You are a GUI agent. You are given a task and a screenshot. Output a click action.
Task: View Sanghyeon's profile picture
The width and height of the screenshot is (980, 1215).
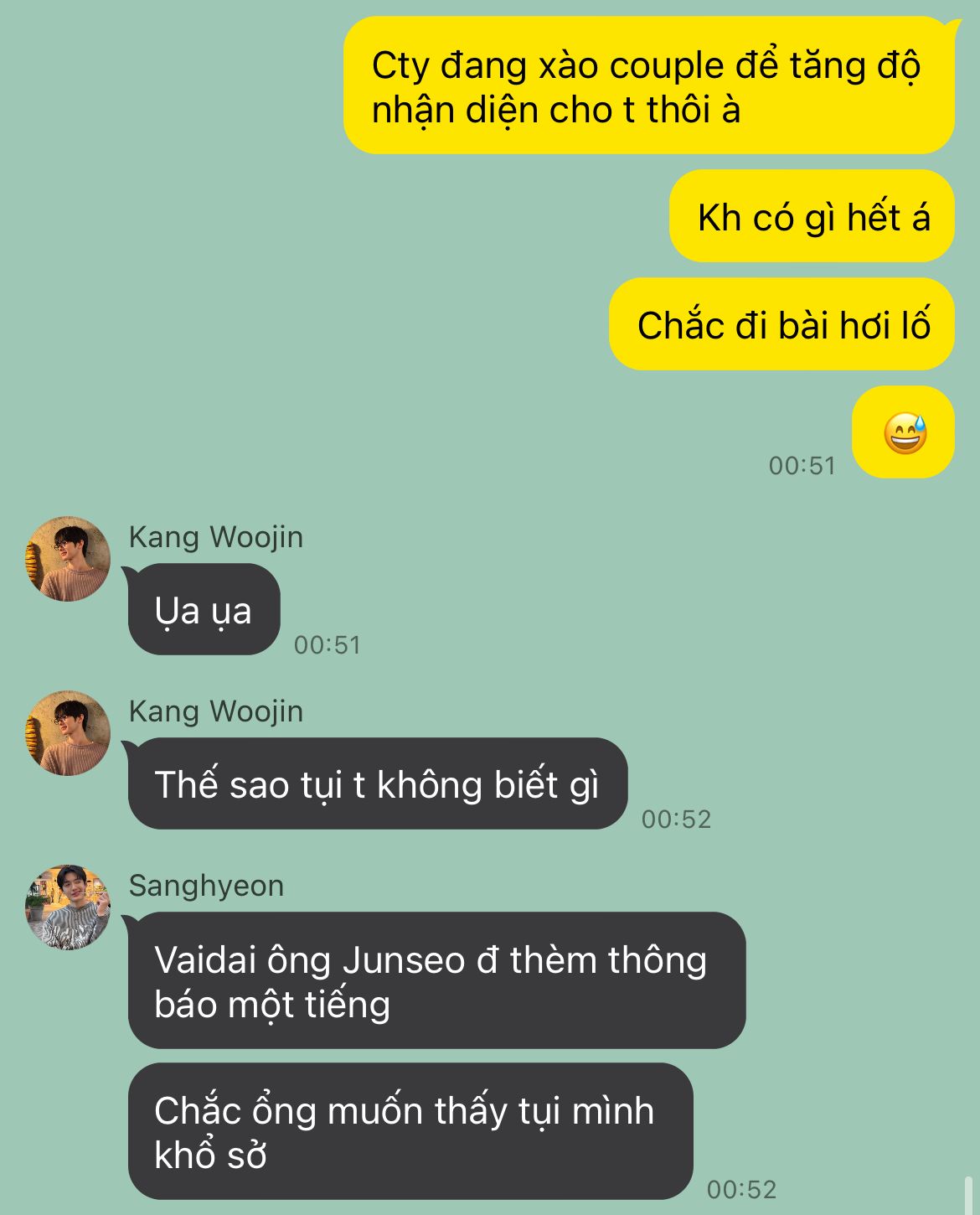(x=68, y=907)
